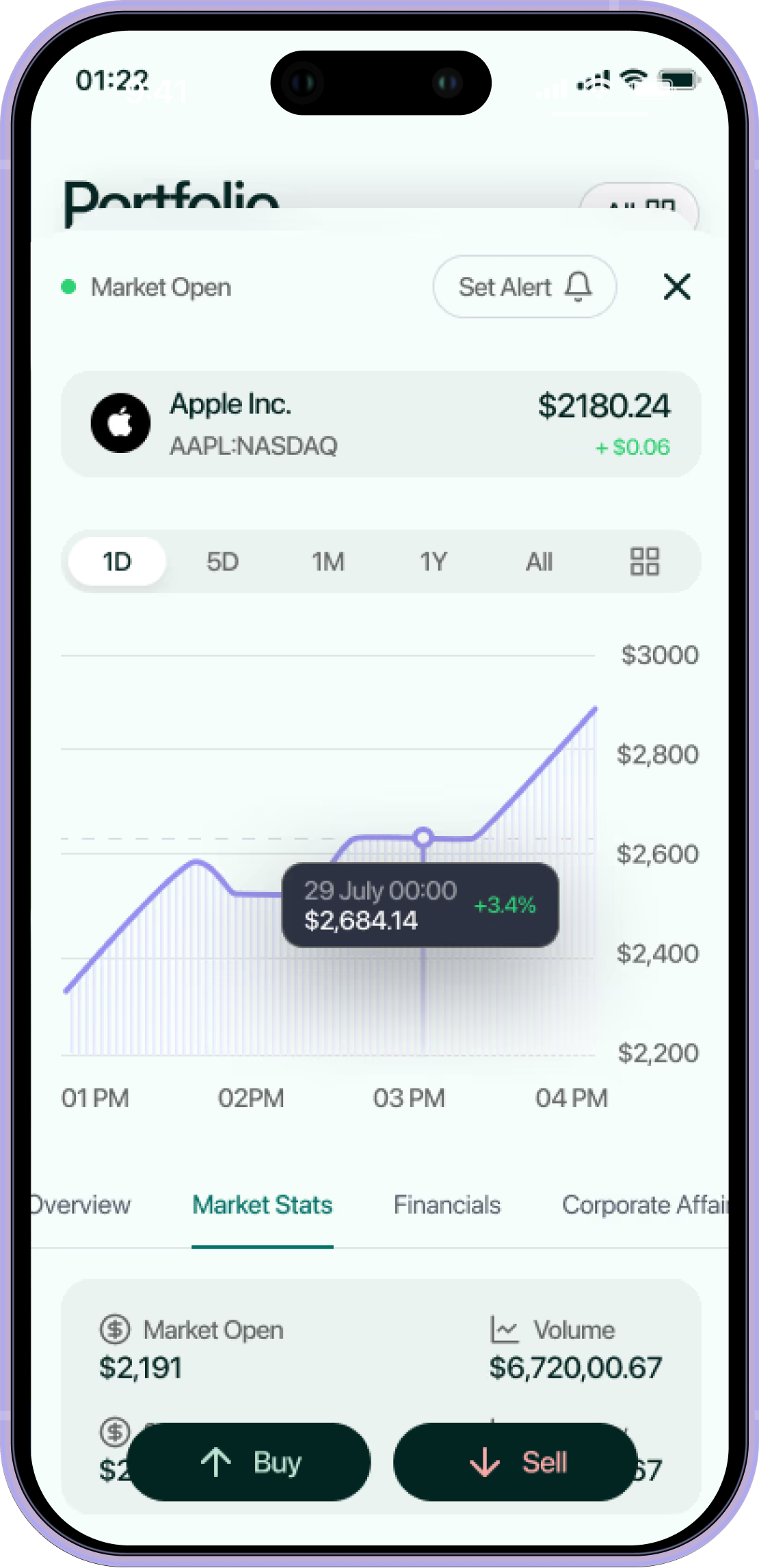
Task: Tap the bell icon on Set Alert
Action: tap(578, 287)
